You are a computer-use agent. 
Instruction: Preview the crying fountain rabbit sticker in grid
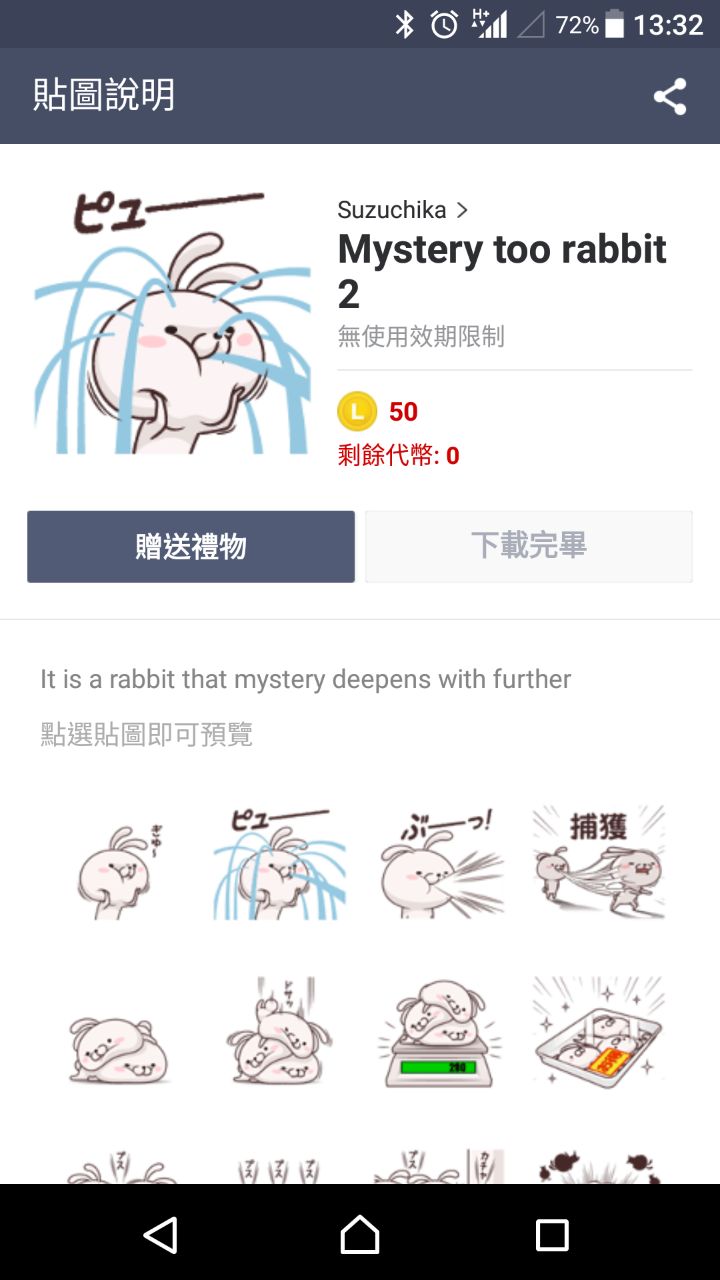(278, 862)
